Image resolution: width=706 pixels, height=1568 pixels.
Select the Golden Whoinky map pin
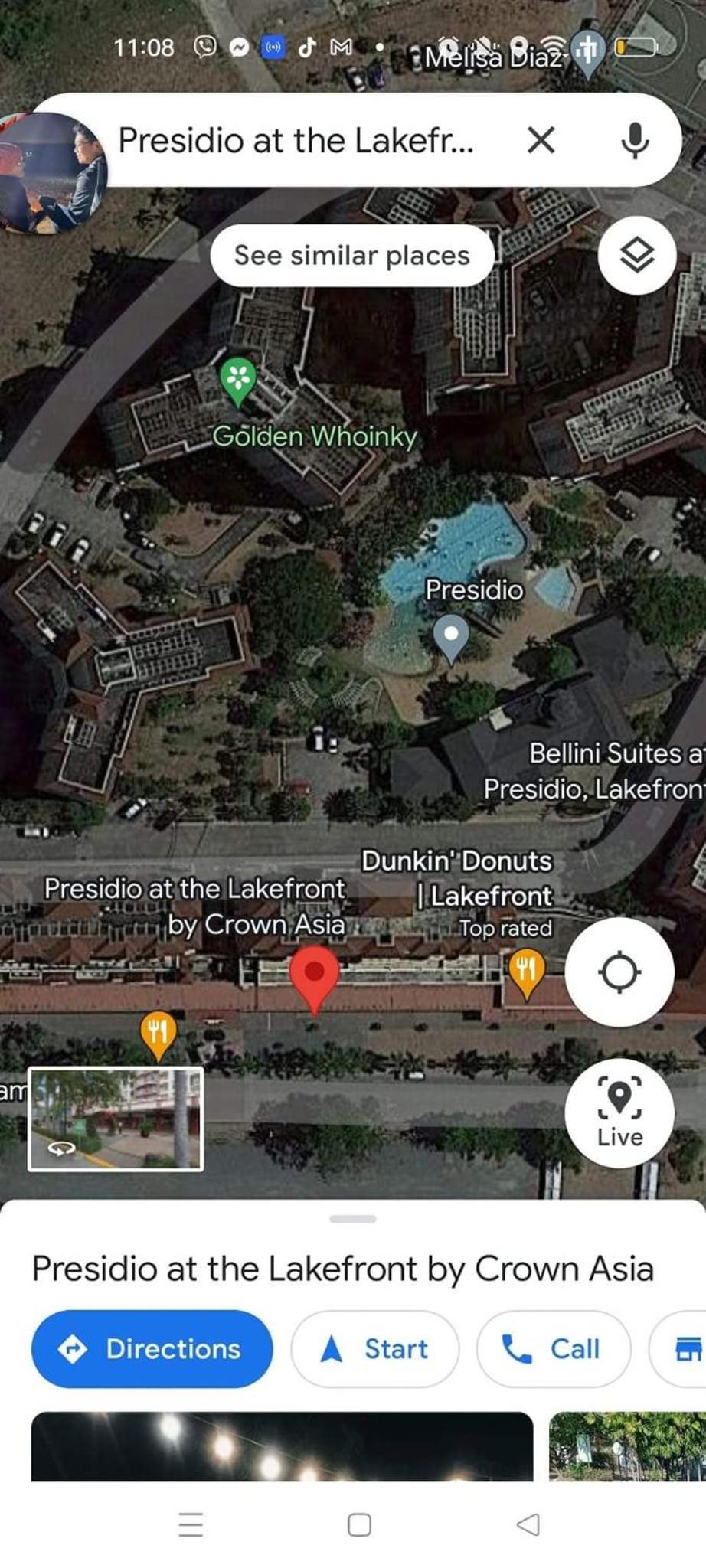(237, 380)
